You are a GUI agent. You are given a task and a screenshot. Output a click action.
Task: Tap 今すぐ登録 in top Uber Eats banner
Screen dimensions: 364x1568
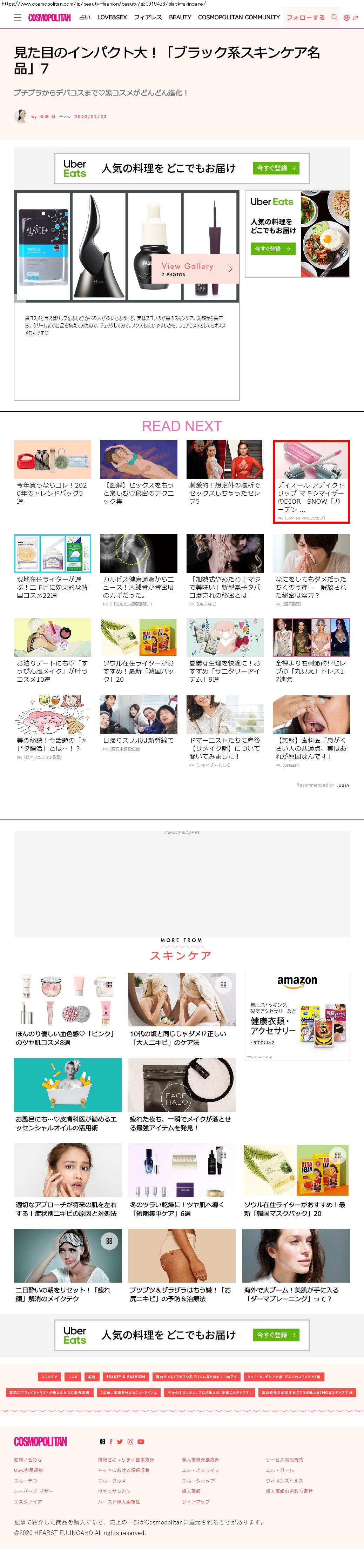[276, 168]
